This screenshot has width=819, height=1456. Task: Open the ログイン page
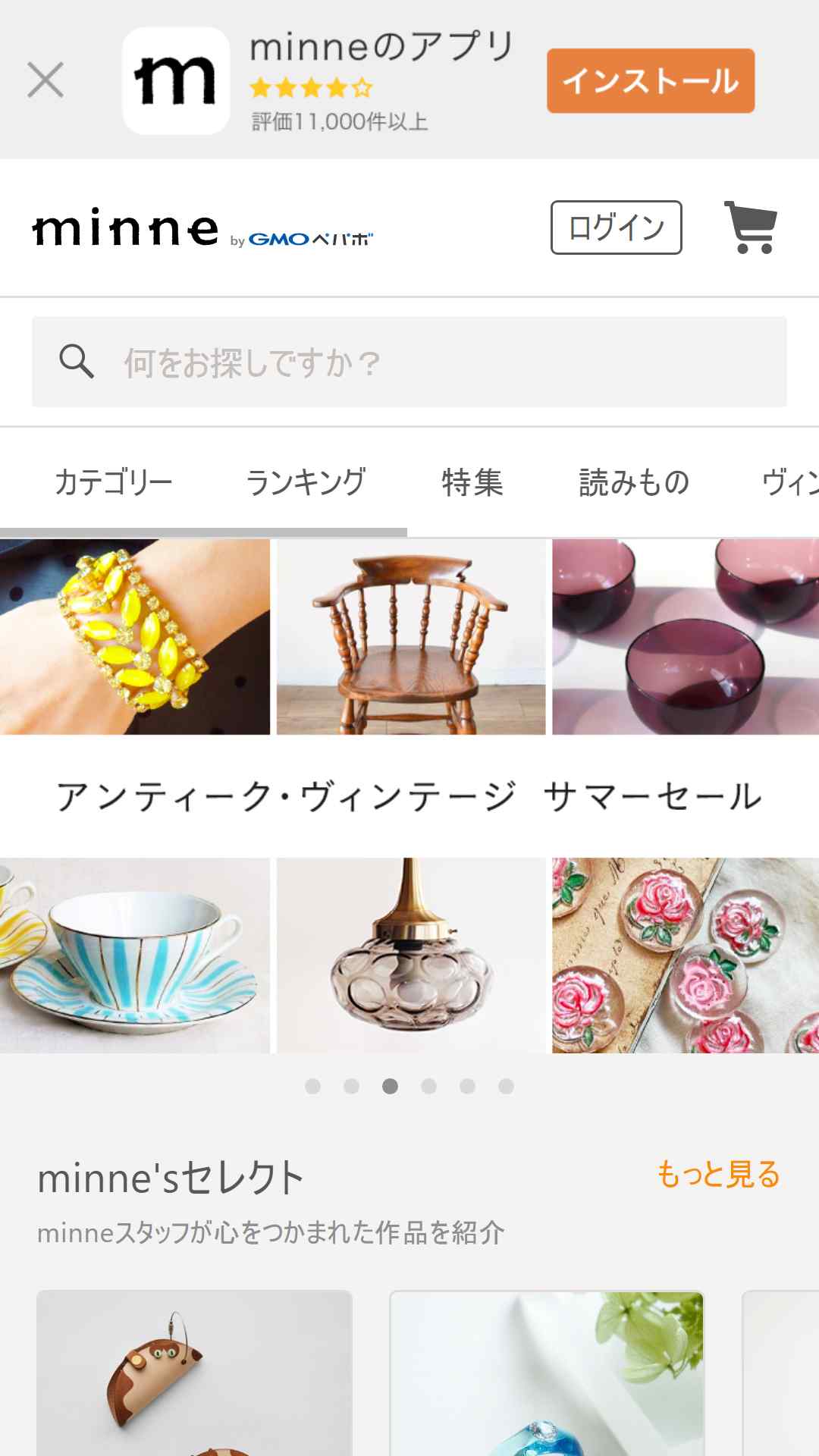616,227
